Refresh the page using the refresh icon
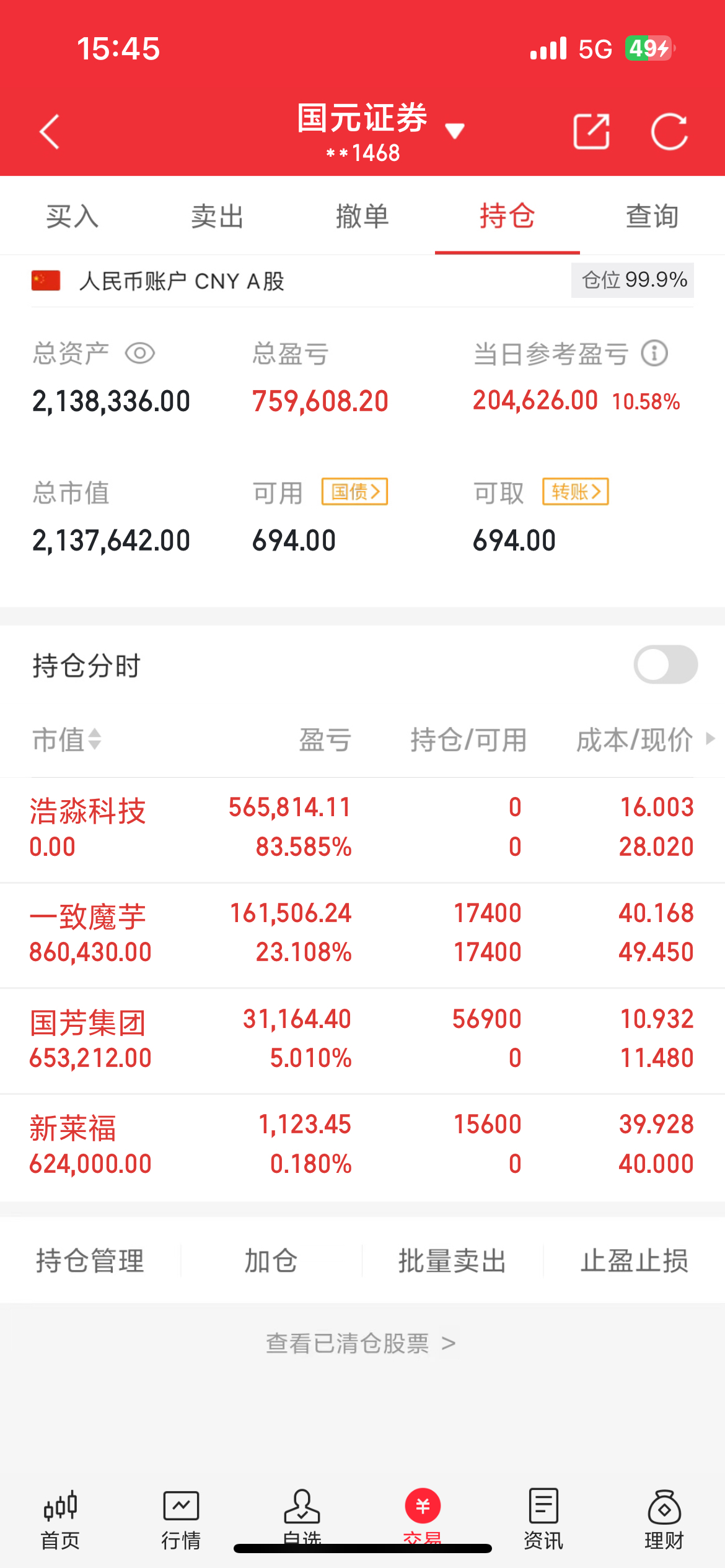The height and width of the screenshot is (1568, 725). (x=671, y=130)
